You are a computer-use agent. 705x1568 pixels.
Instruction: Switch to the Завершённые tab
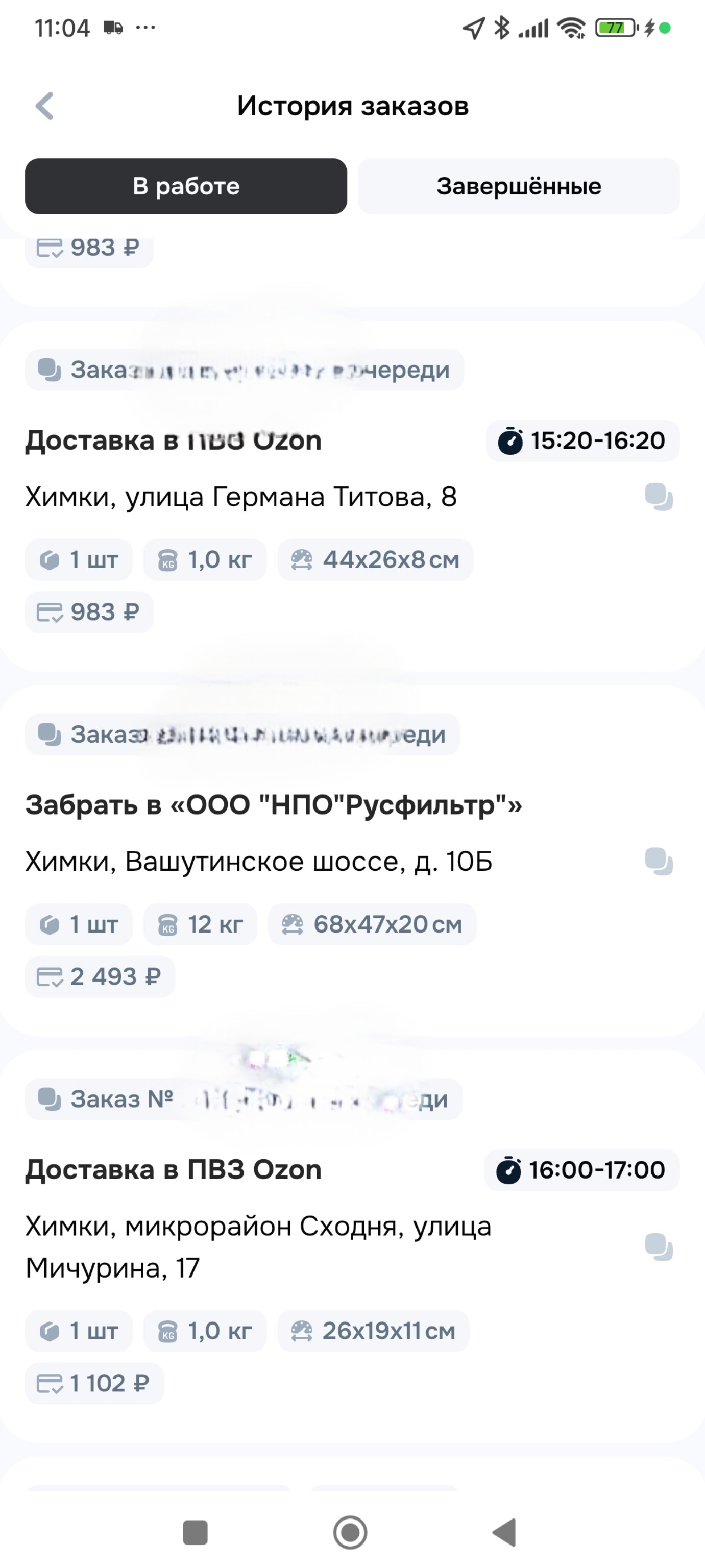519,186
